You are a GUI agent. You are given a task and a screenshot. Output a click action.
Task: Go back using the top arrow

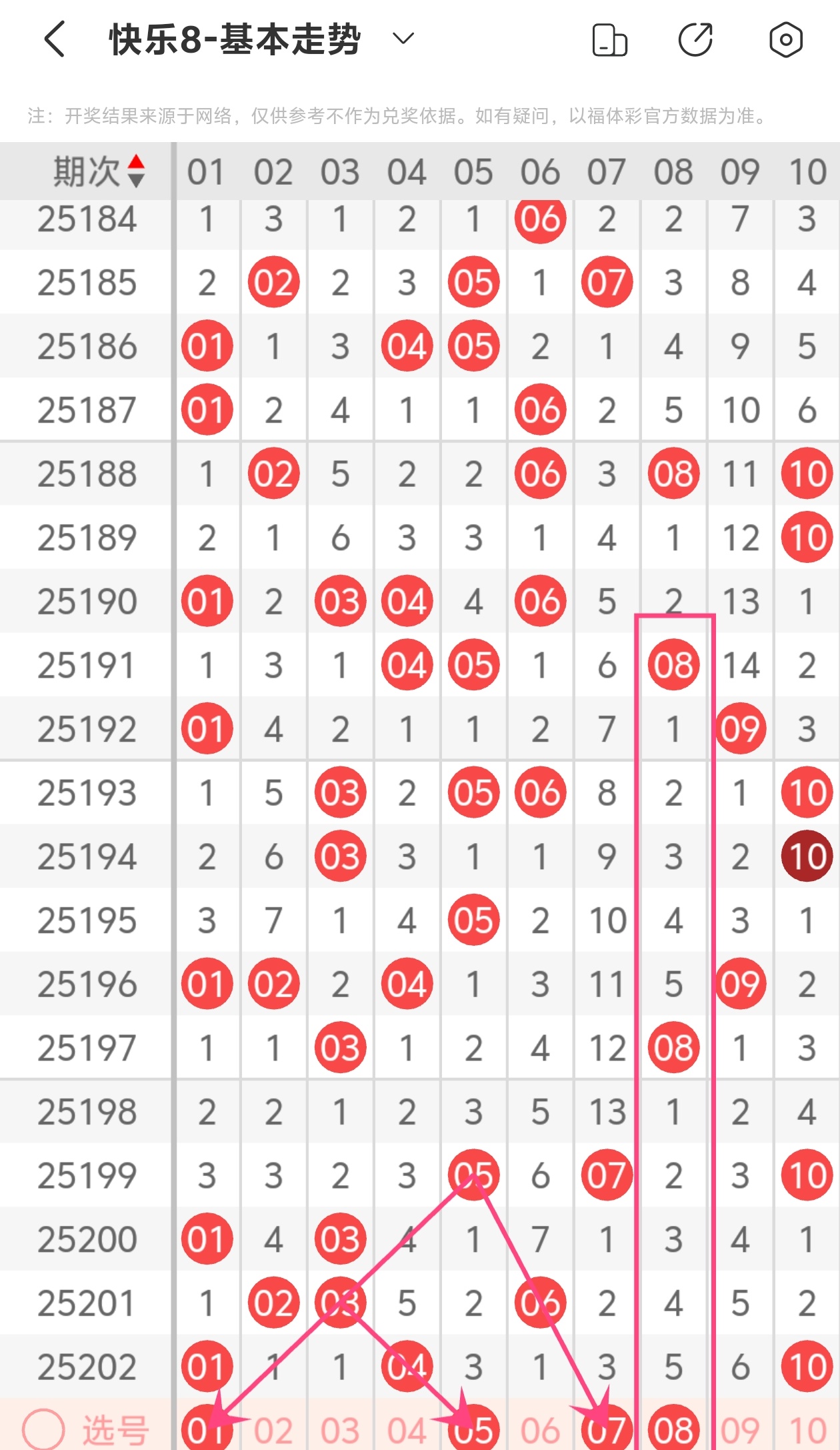[x=55, y=39]
